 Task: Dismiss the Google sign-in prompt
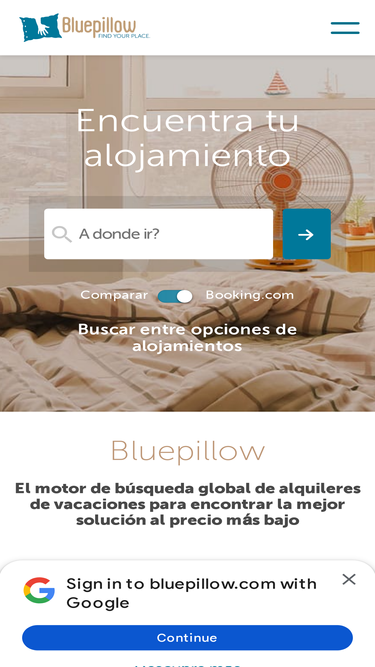349,579
